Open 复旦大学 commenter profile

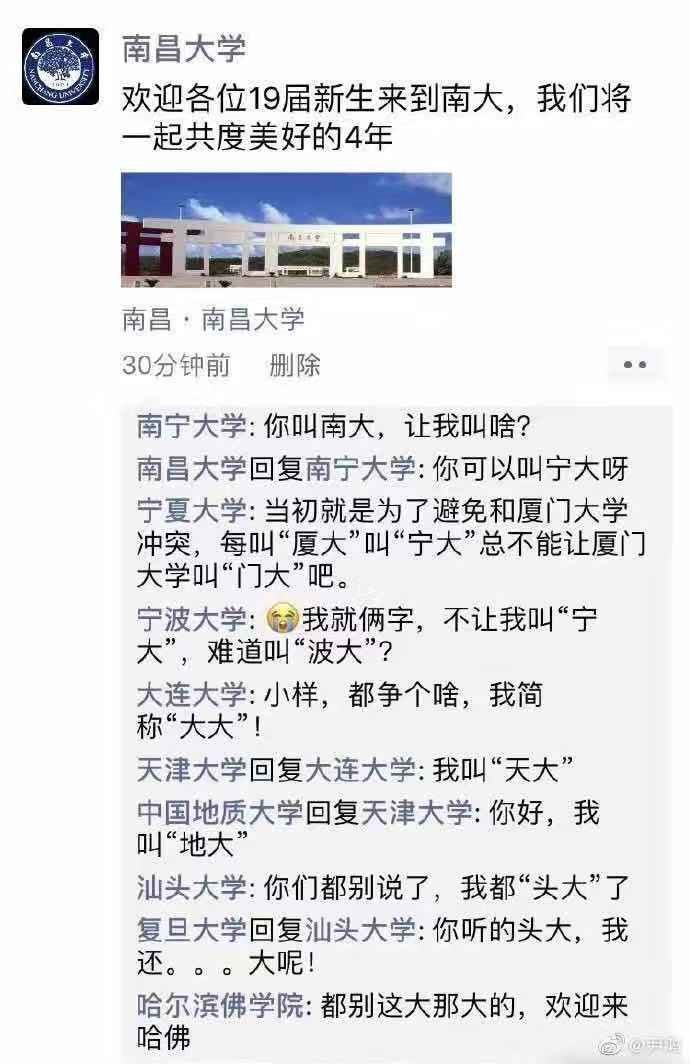tap(191, 930)
